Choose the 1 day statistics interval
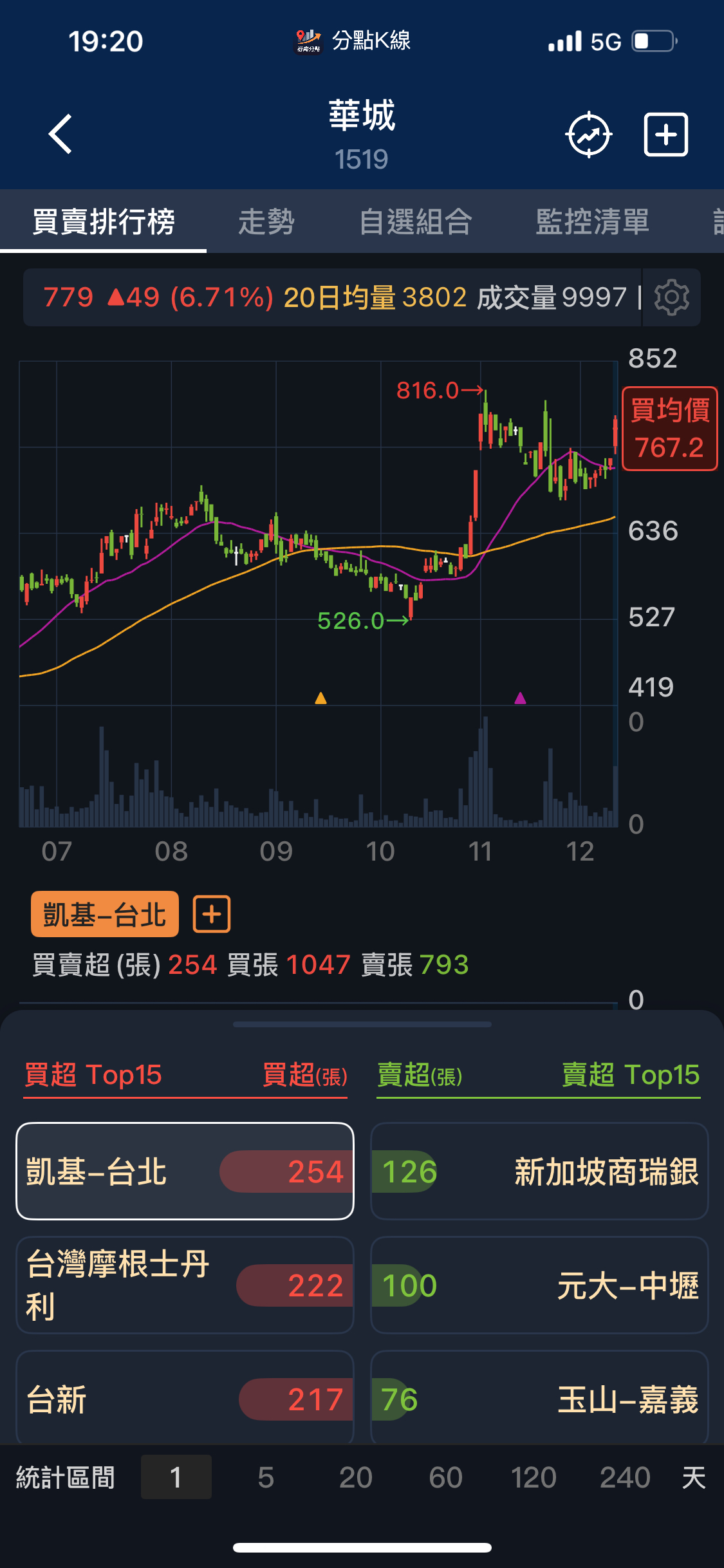The height and width of the screenshot is (1568, 724). tap(176, 1477)
